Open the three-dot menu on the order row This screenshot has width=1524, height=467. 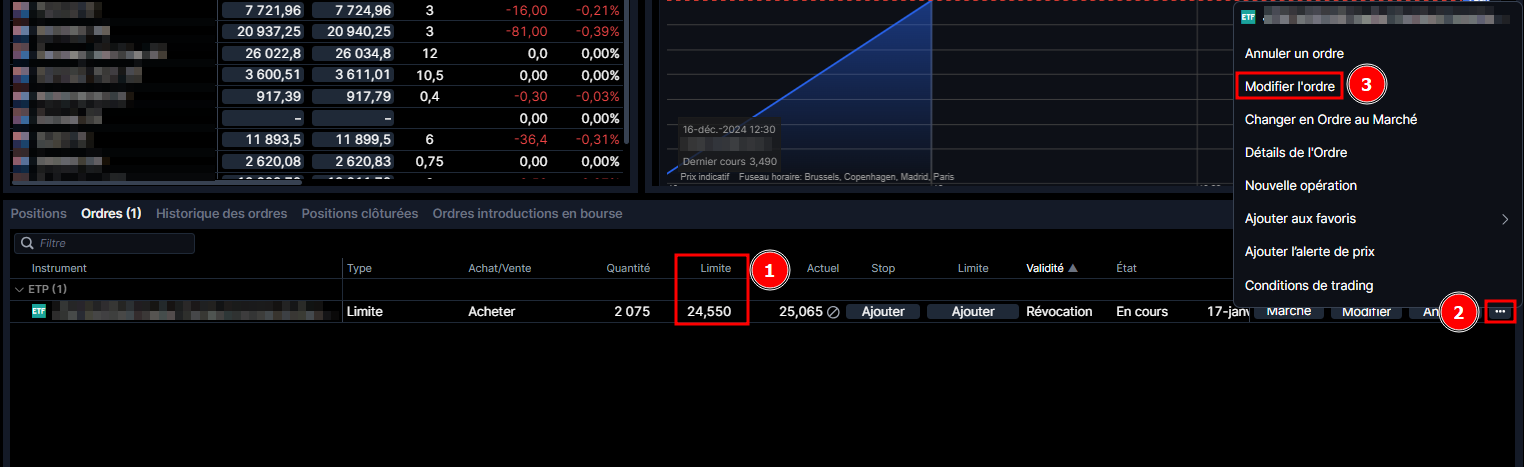1500,312
